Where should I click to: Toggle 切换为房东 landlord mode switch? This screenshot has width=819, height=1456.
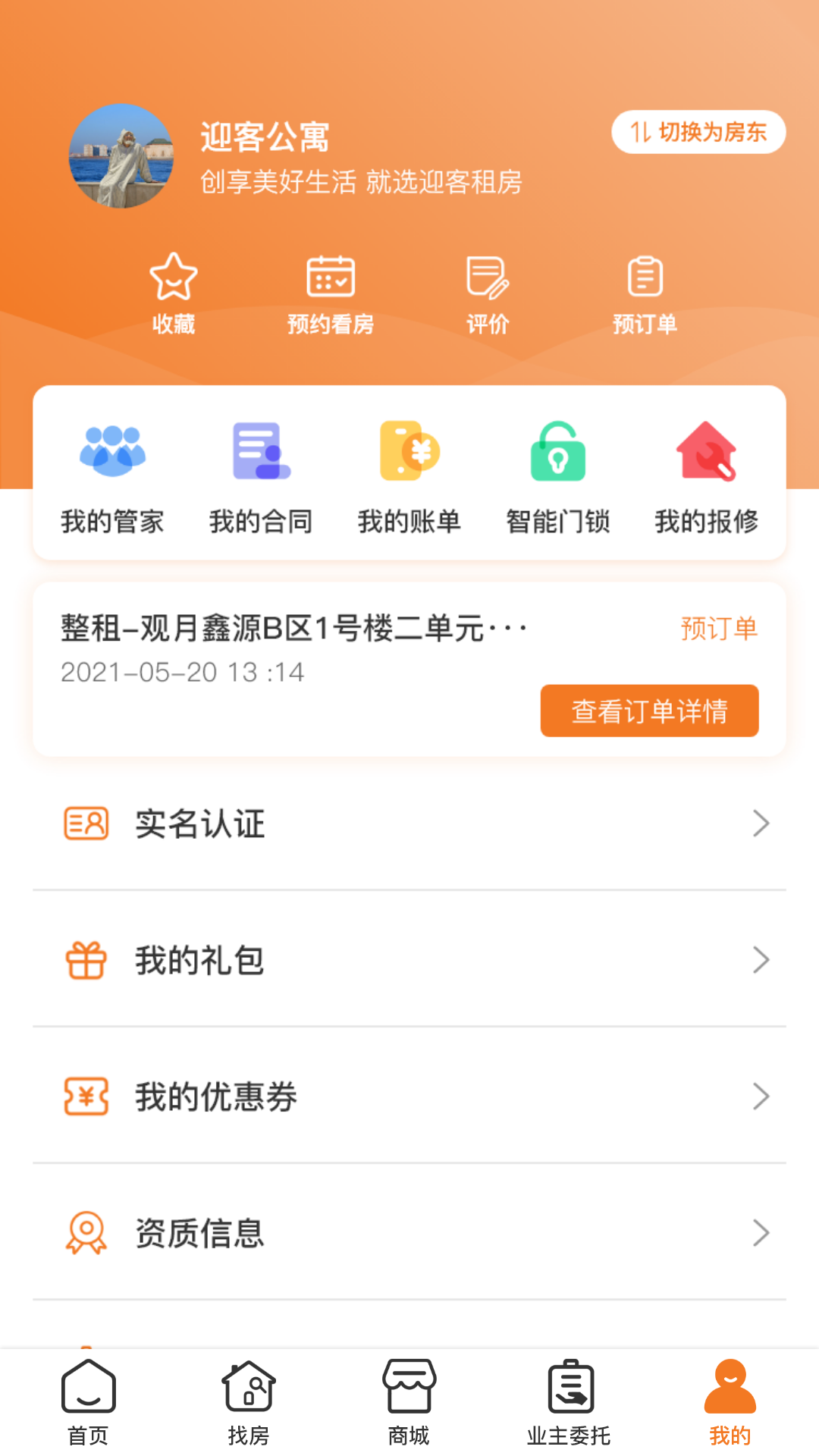pos(698,132)
